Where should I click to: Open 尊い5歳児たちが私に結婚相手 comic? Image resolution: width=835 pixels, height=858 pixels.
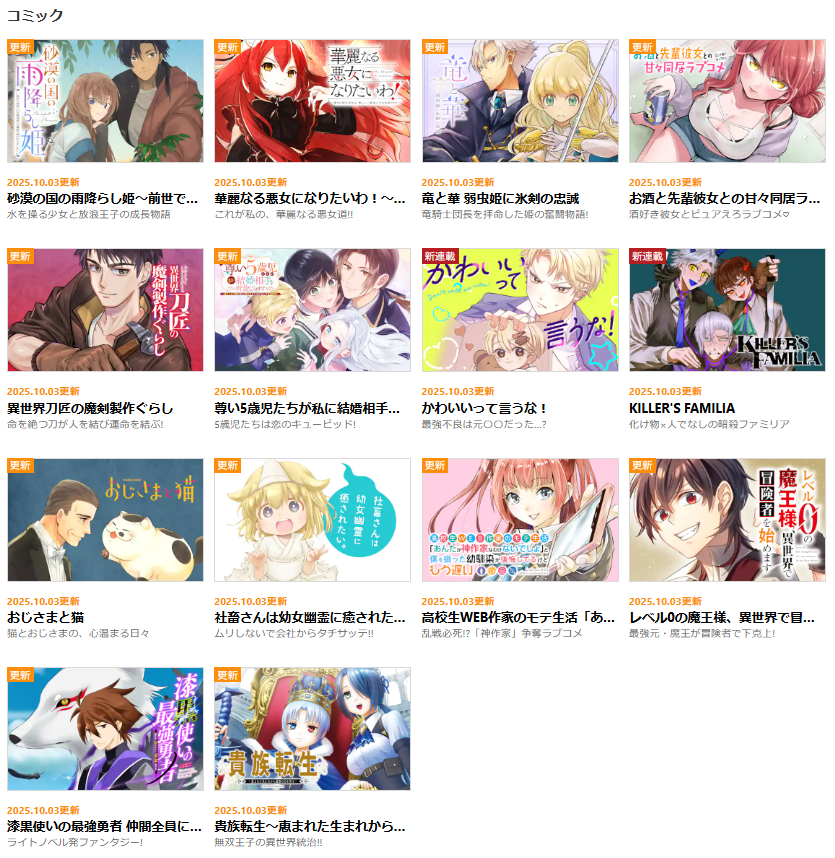tap(312, 310)
